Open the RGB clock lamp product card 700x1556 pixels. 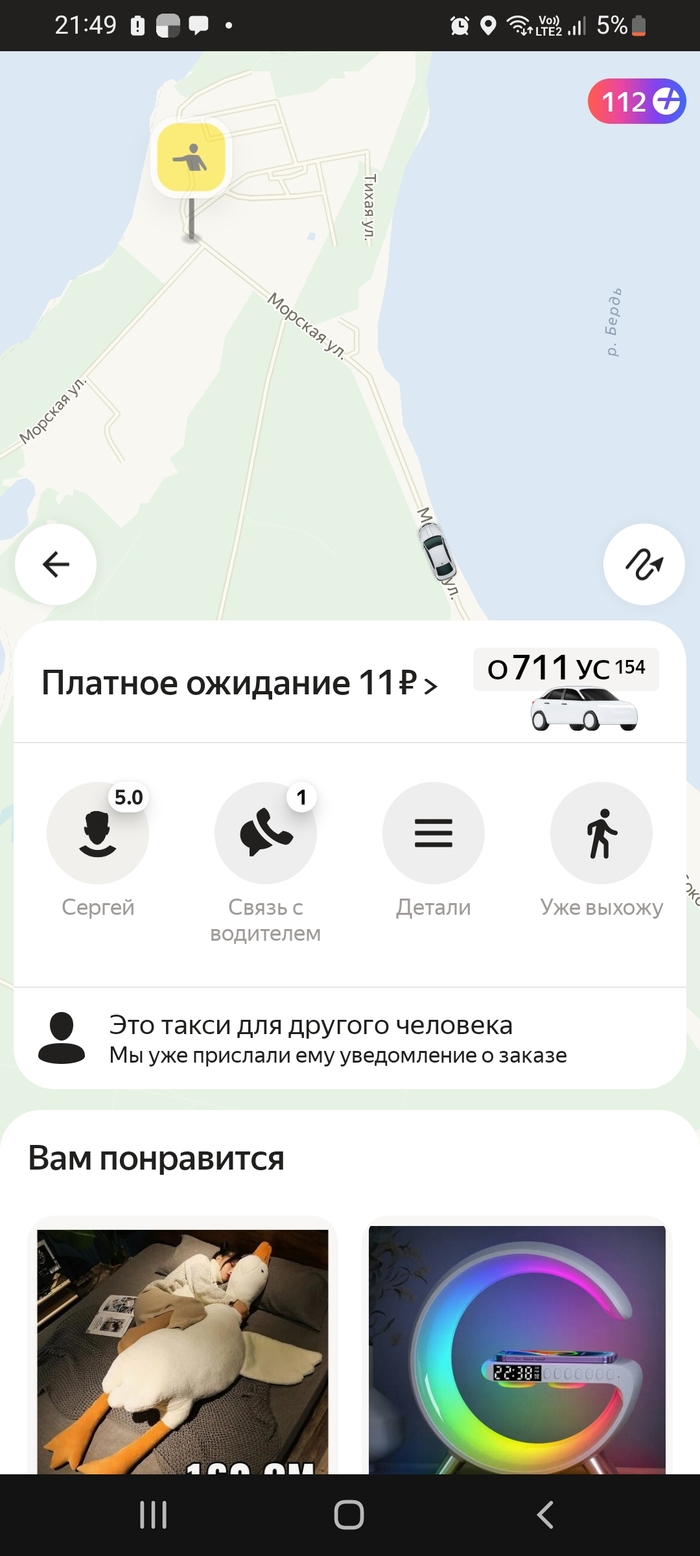click(x=517, y=1350)
